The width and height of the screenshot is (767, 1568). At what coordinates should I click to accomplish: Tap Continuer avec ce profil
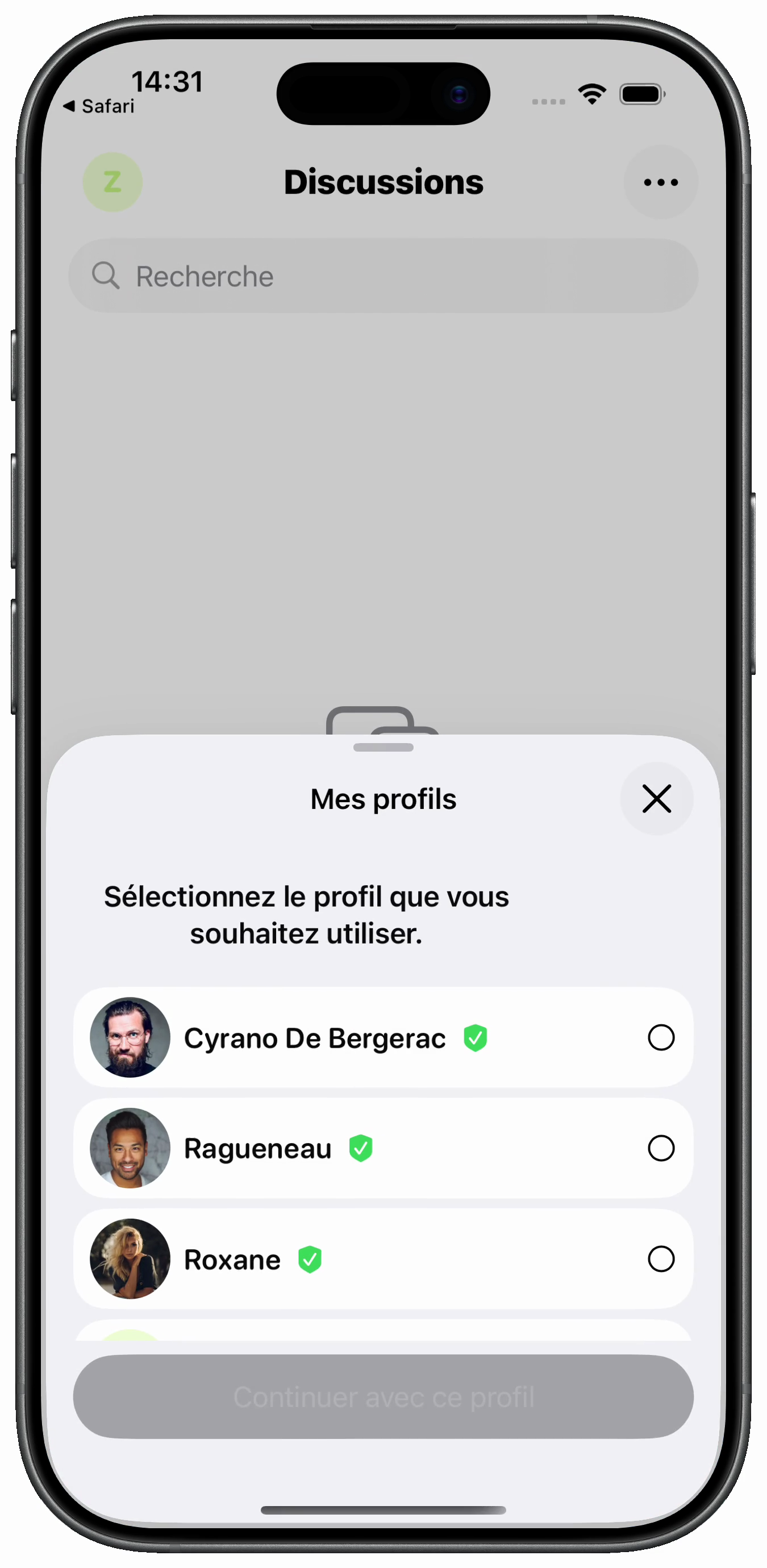[383, 1396]
